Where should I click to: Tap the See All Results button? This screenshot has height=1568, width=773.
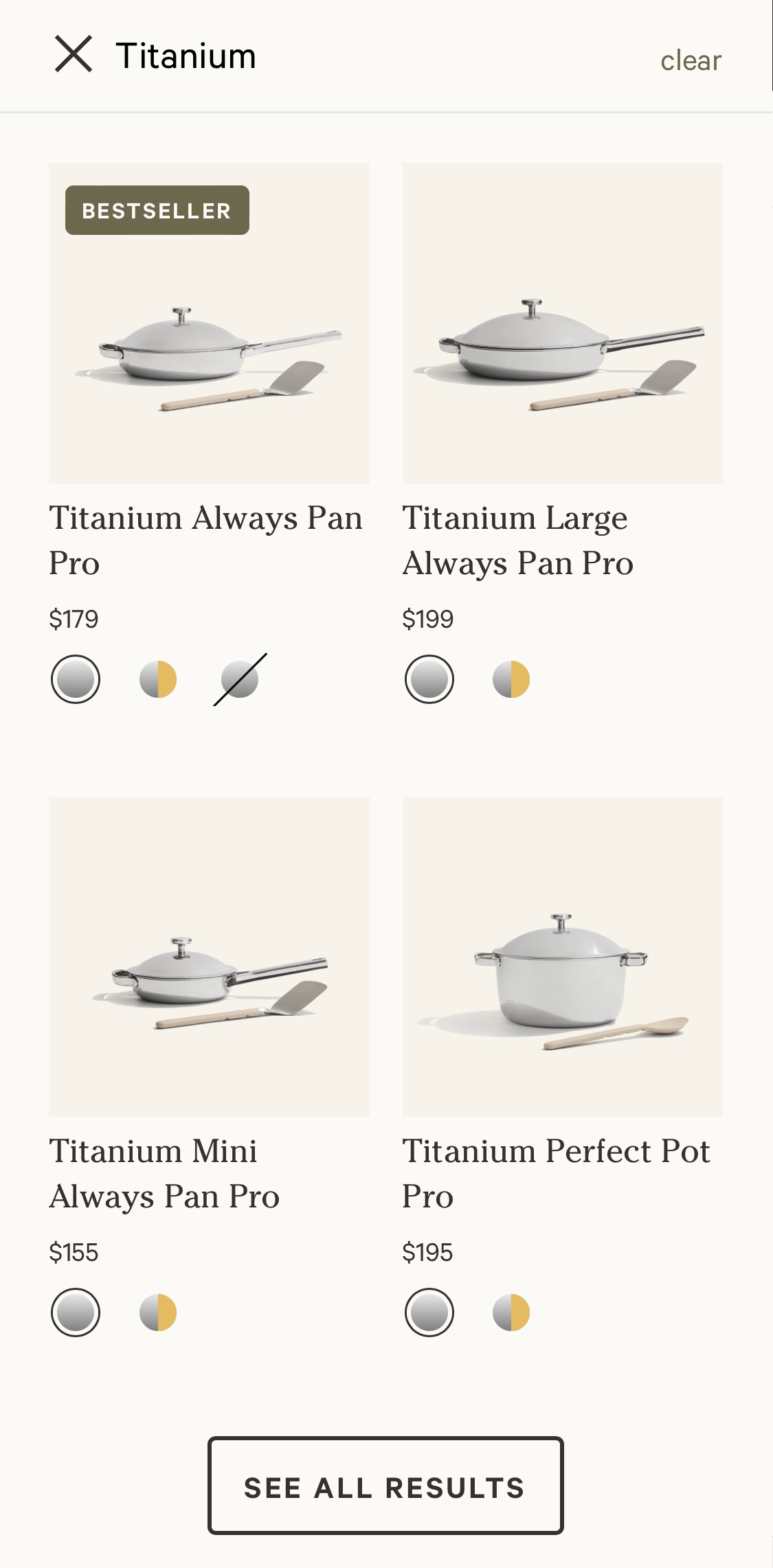click(385, 1486)
